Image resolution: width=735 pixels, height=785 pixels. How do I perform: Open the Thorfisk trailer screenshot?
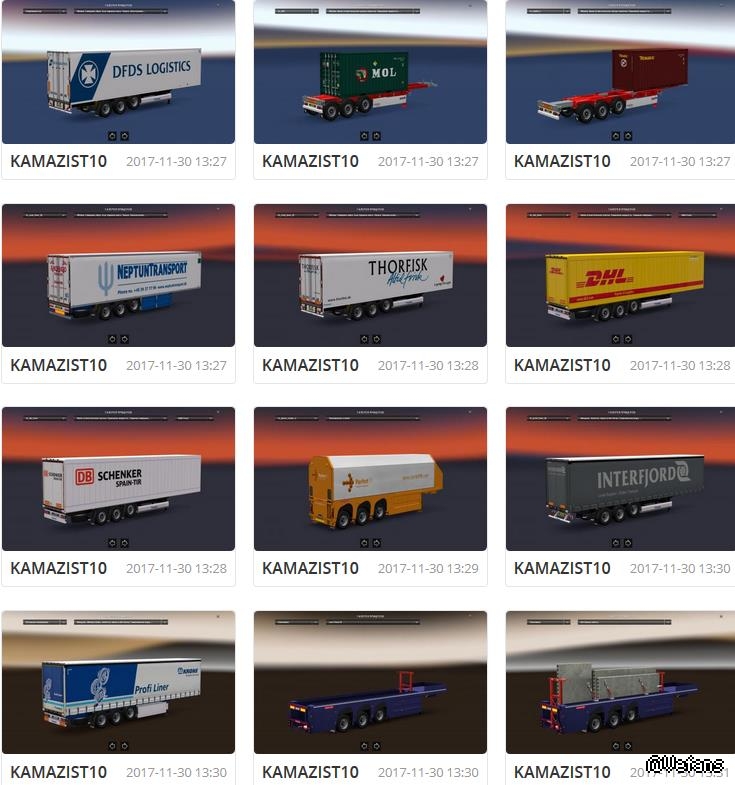370,276
